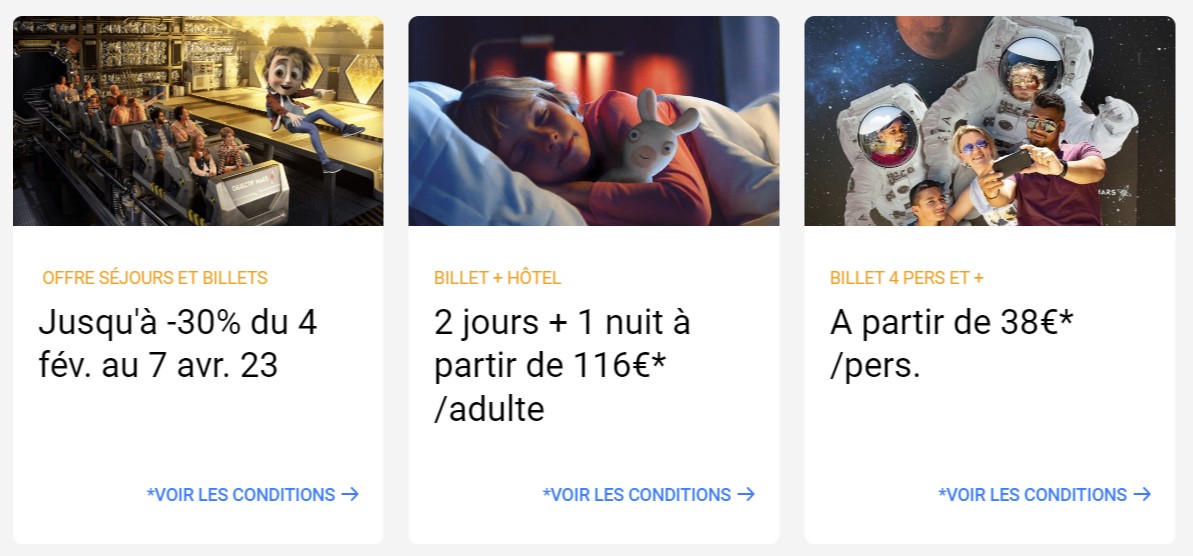See conditions for the 116€ hotel package

[648, 494]
